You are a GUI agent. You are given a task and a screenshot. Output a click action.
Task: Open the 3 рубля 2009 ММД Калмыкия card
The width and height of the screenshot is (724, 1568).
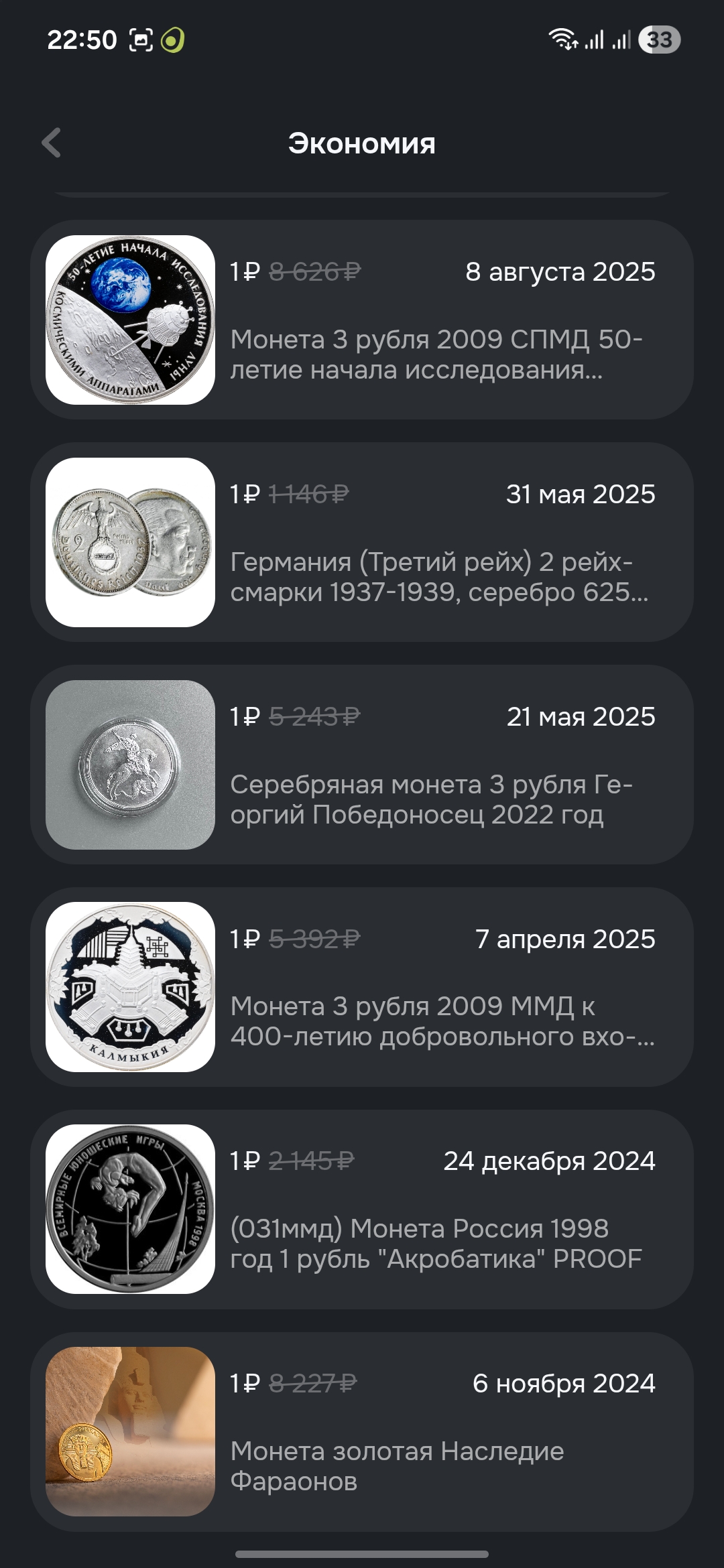pos(362,987)
